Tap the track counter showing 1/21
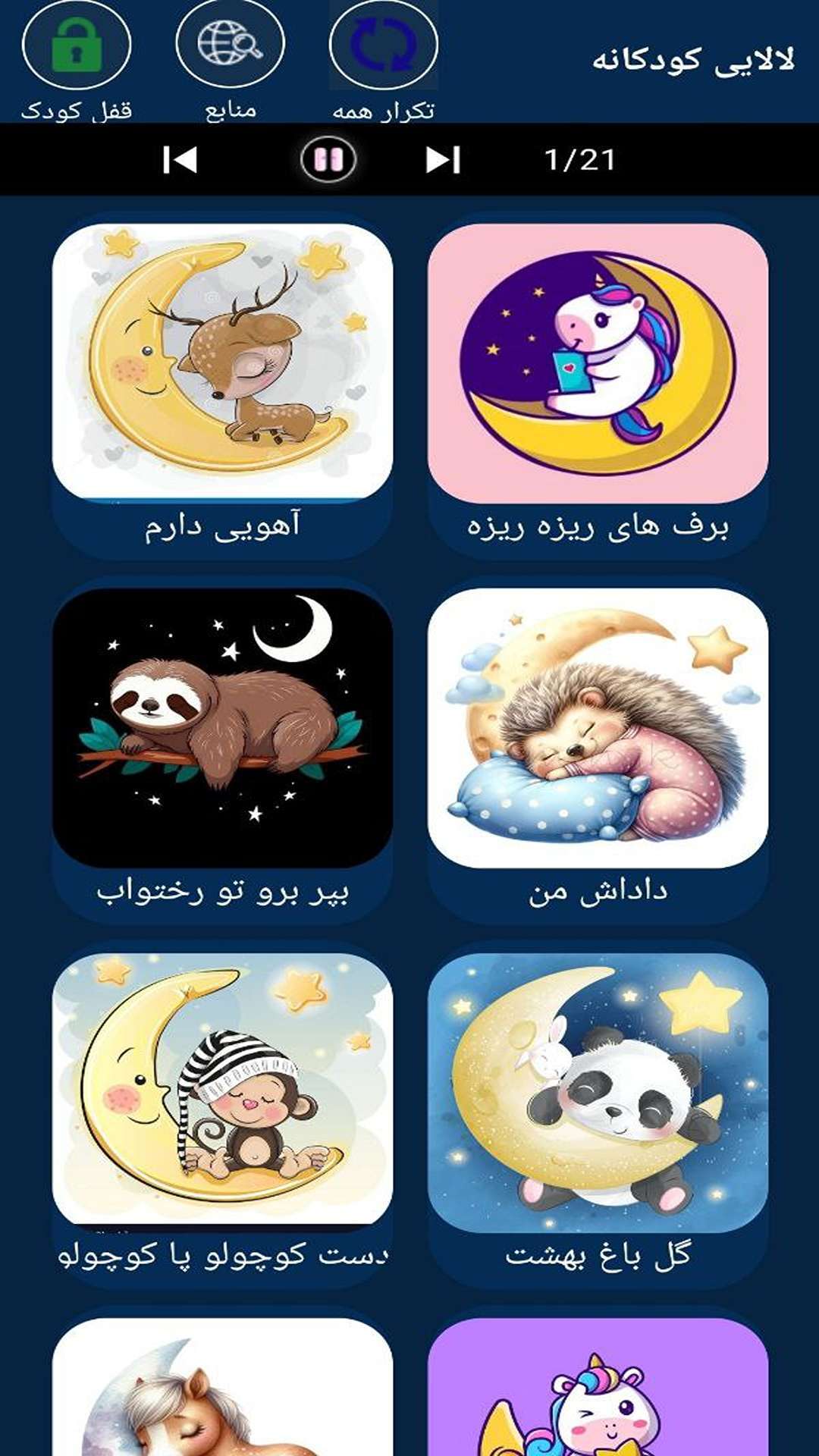 pos(580,159)
